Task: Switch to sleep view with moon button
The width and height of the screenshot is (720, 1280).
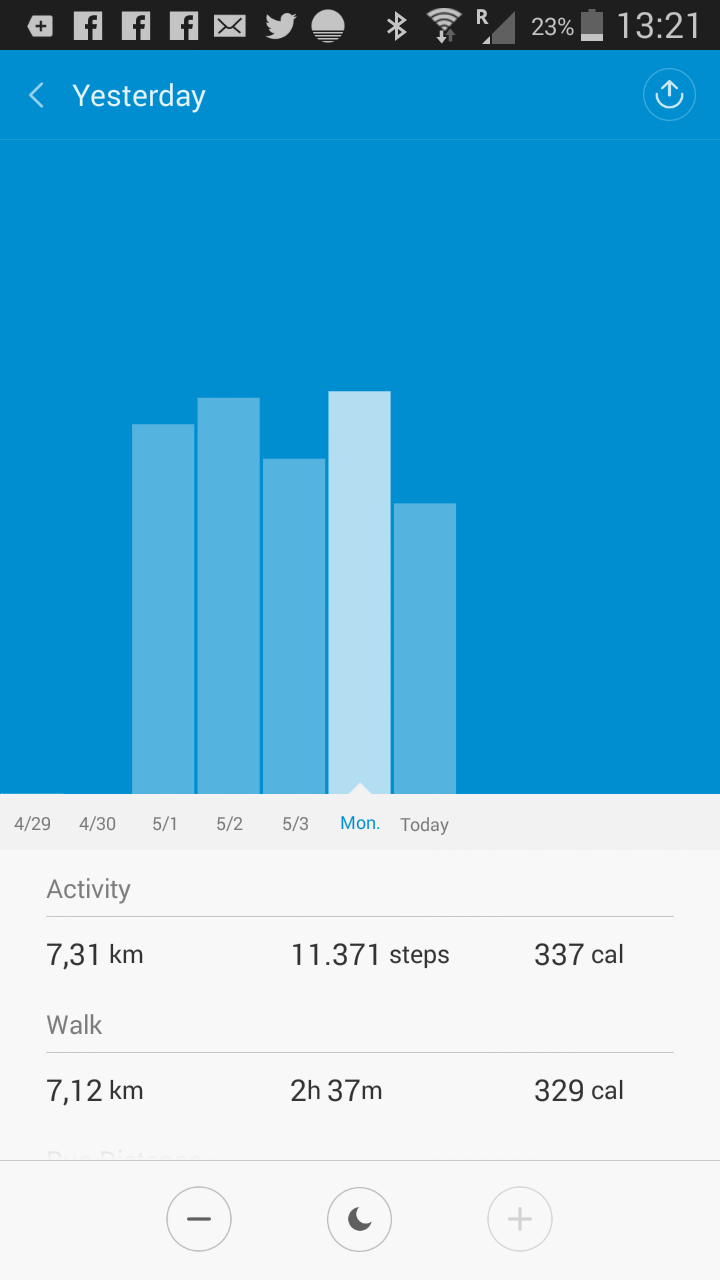Action: tap(359, 1219)
